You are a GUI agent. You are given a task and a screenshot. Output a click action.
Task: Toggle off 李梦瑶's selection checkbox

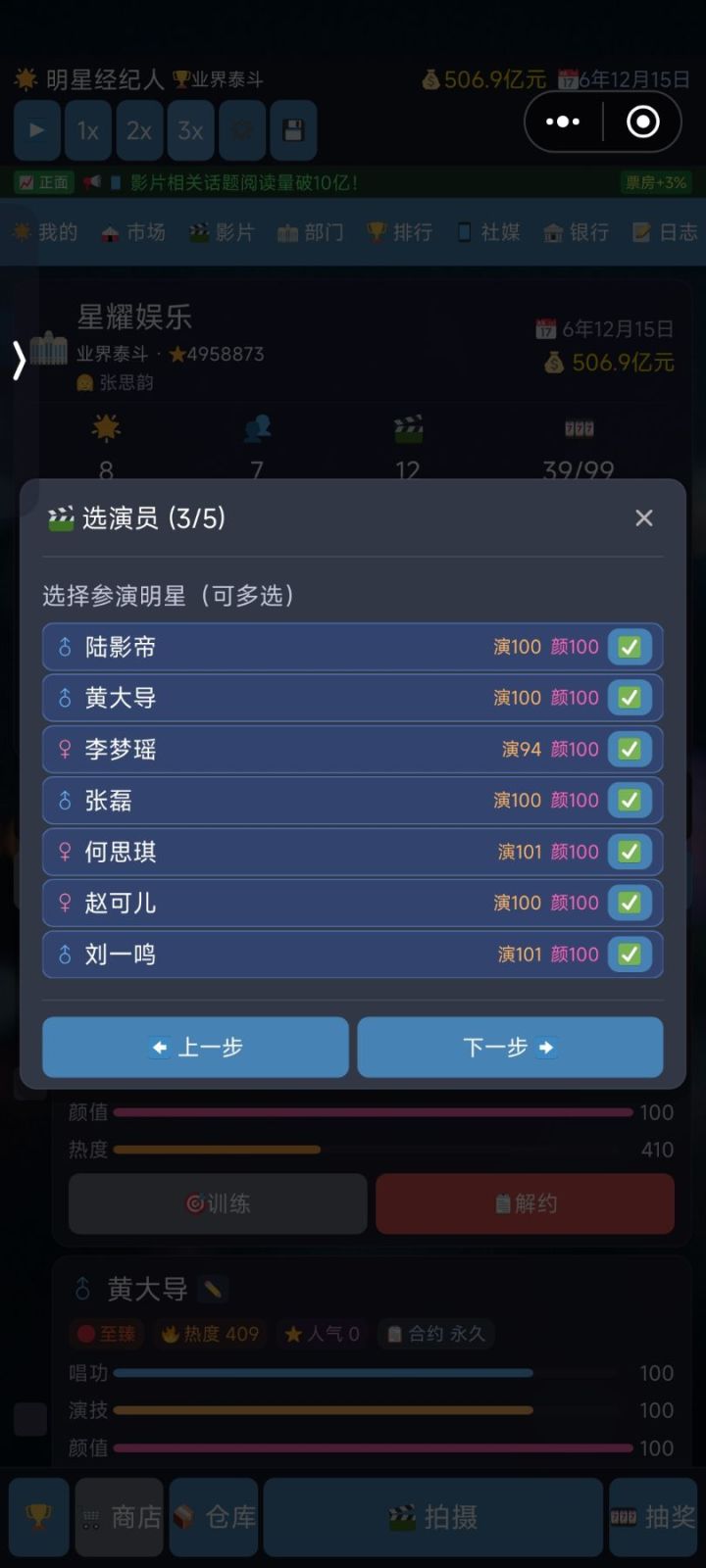pos(630,749)
